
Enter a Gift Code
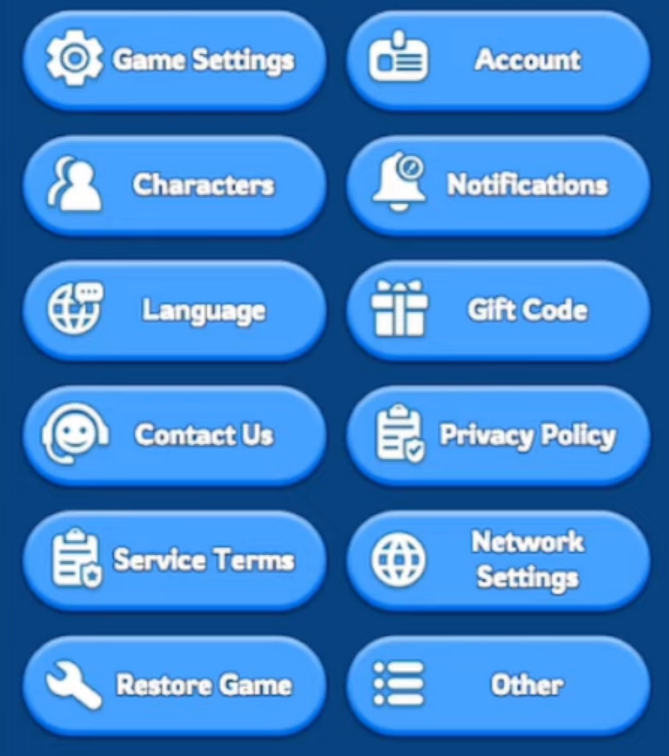tap(497, 310)
